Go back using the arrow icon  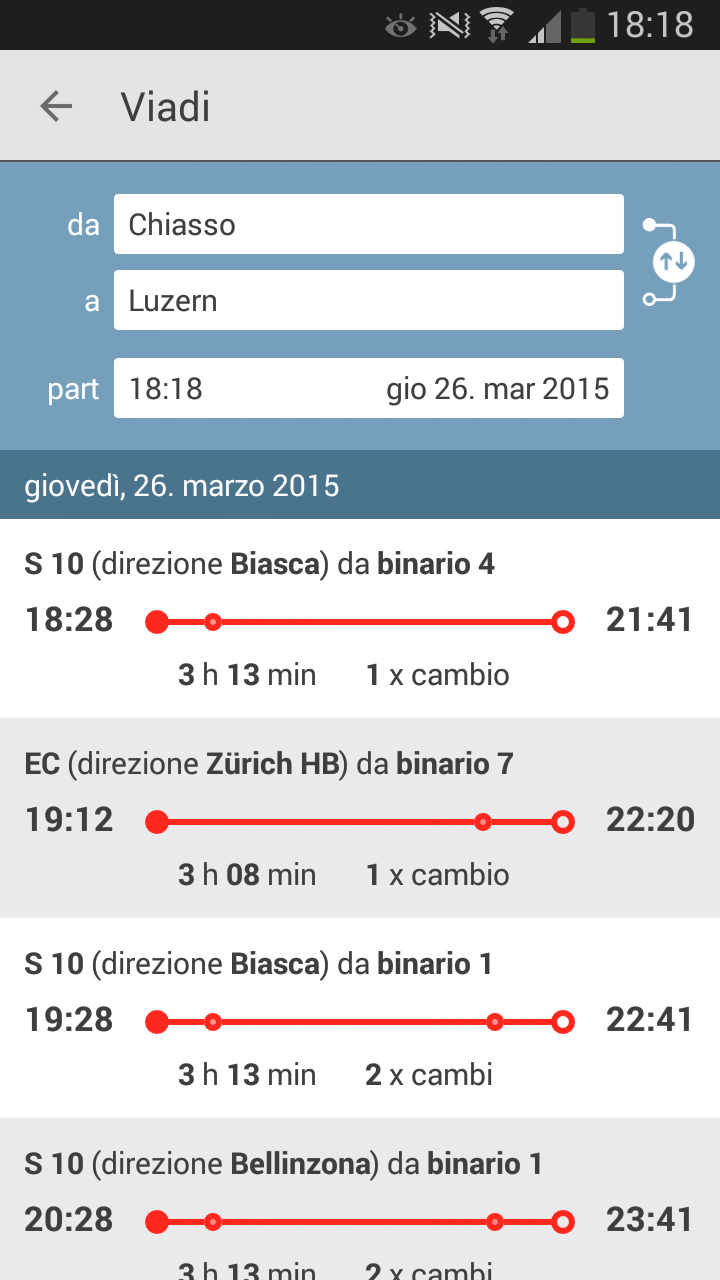point(56,106)
